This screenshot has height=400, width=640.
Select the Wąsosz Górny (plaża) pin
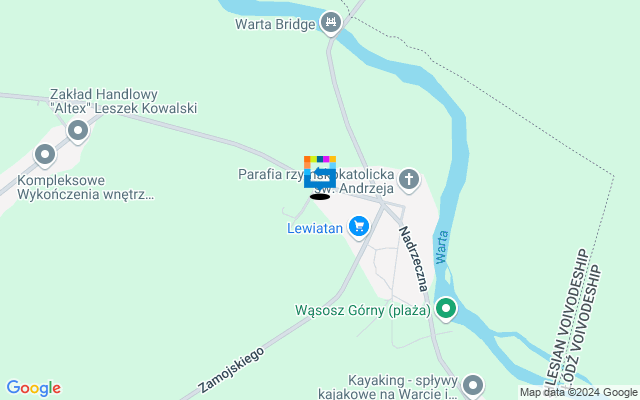tap(446, 310)
